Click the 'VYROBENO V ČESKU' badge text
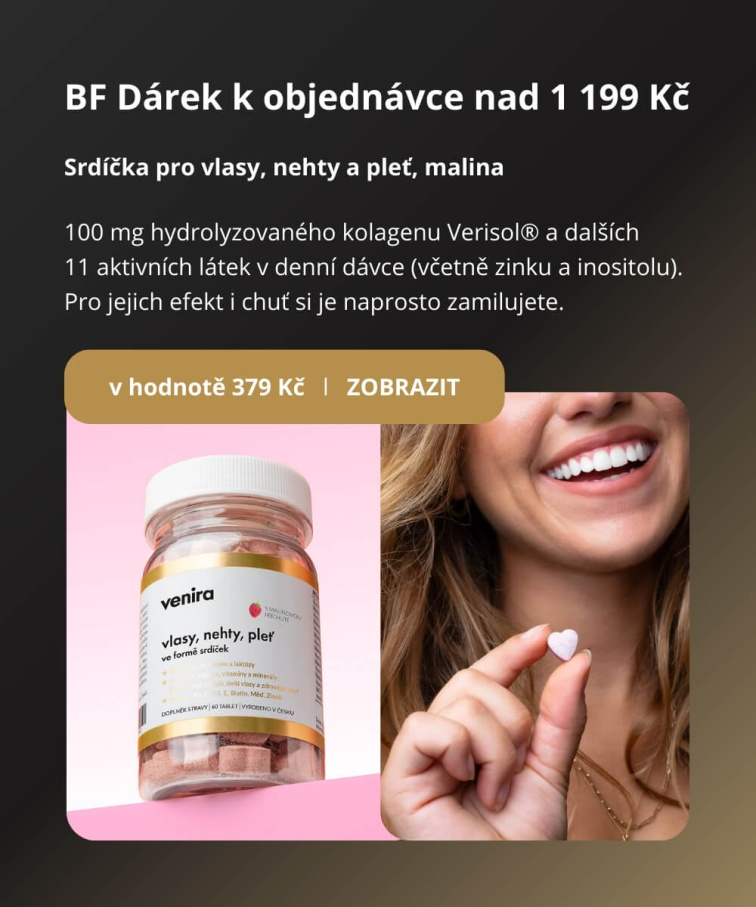The image size is (756, 907). click(x=268, y=711)
